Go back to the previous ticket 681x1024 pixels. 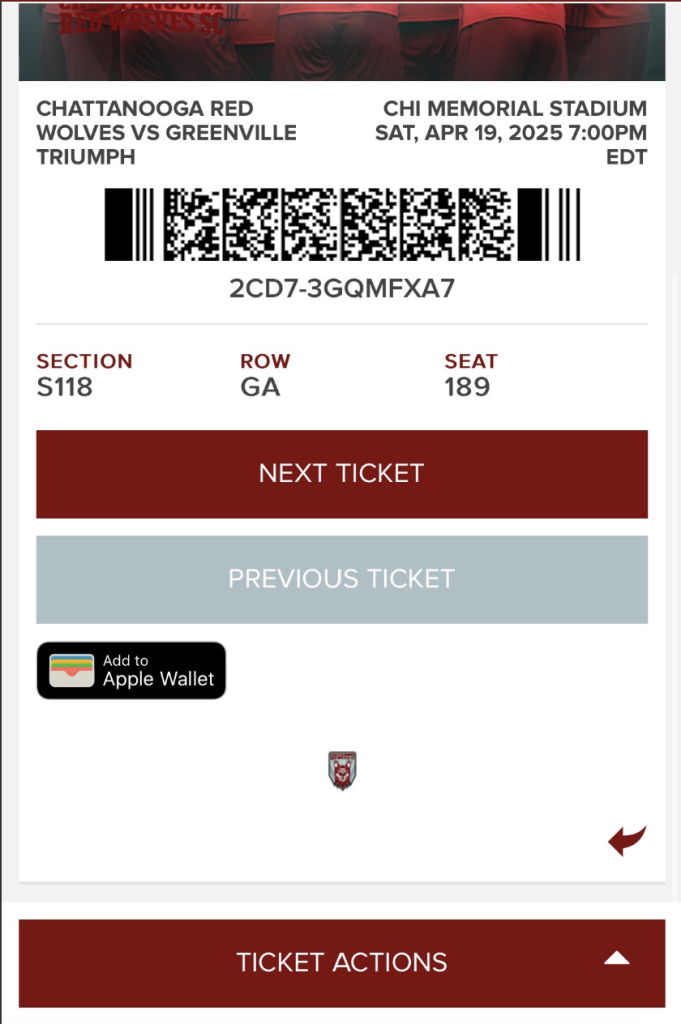pyautogui.click(x=341, y=579)
